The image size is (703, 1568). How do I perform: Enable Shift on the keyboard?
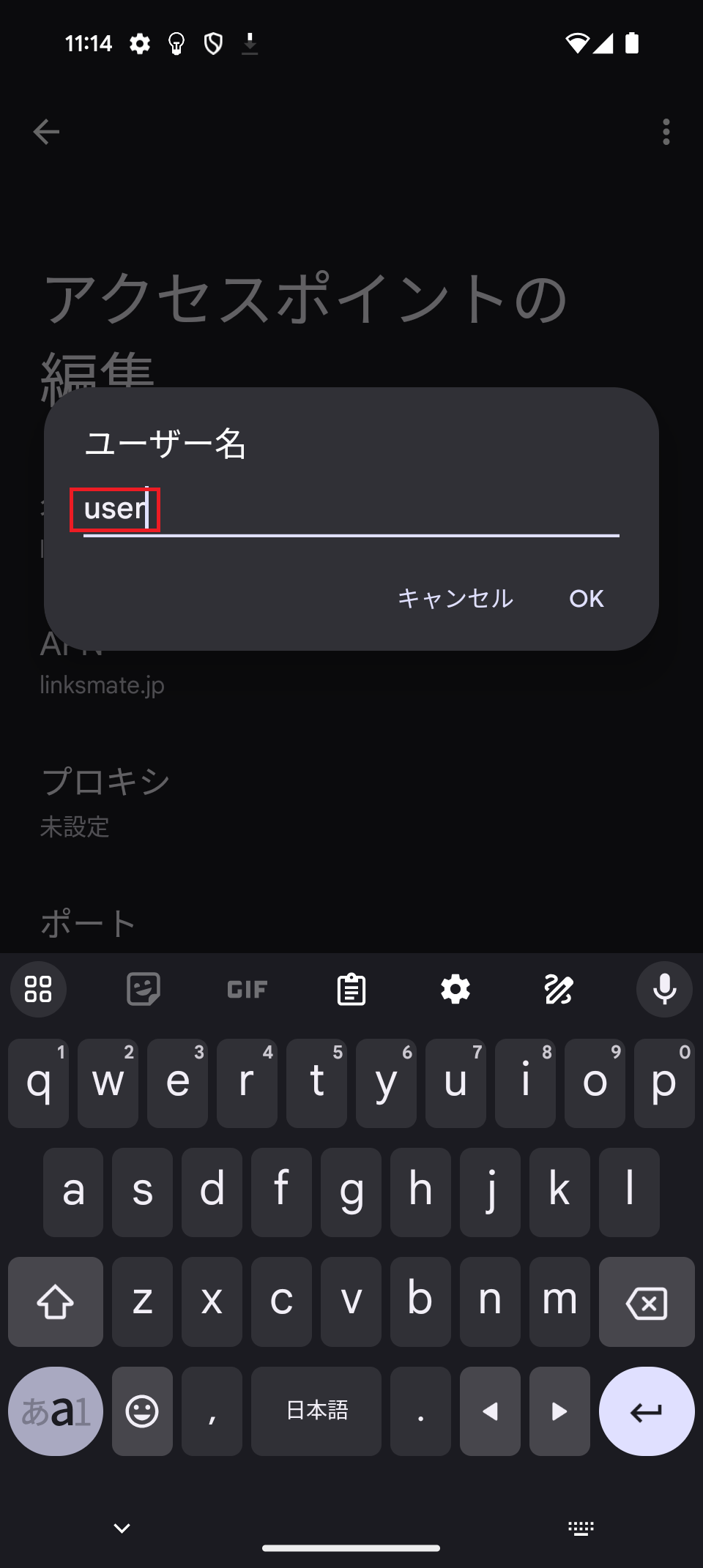point(55,1302)
